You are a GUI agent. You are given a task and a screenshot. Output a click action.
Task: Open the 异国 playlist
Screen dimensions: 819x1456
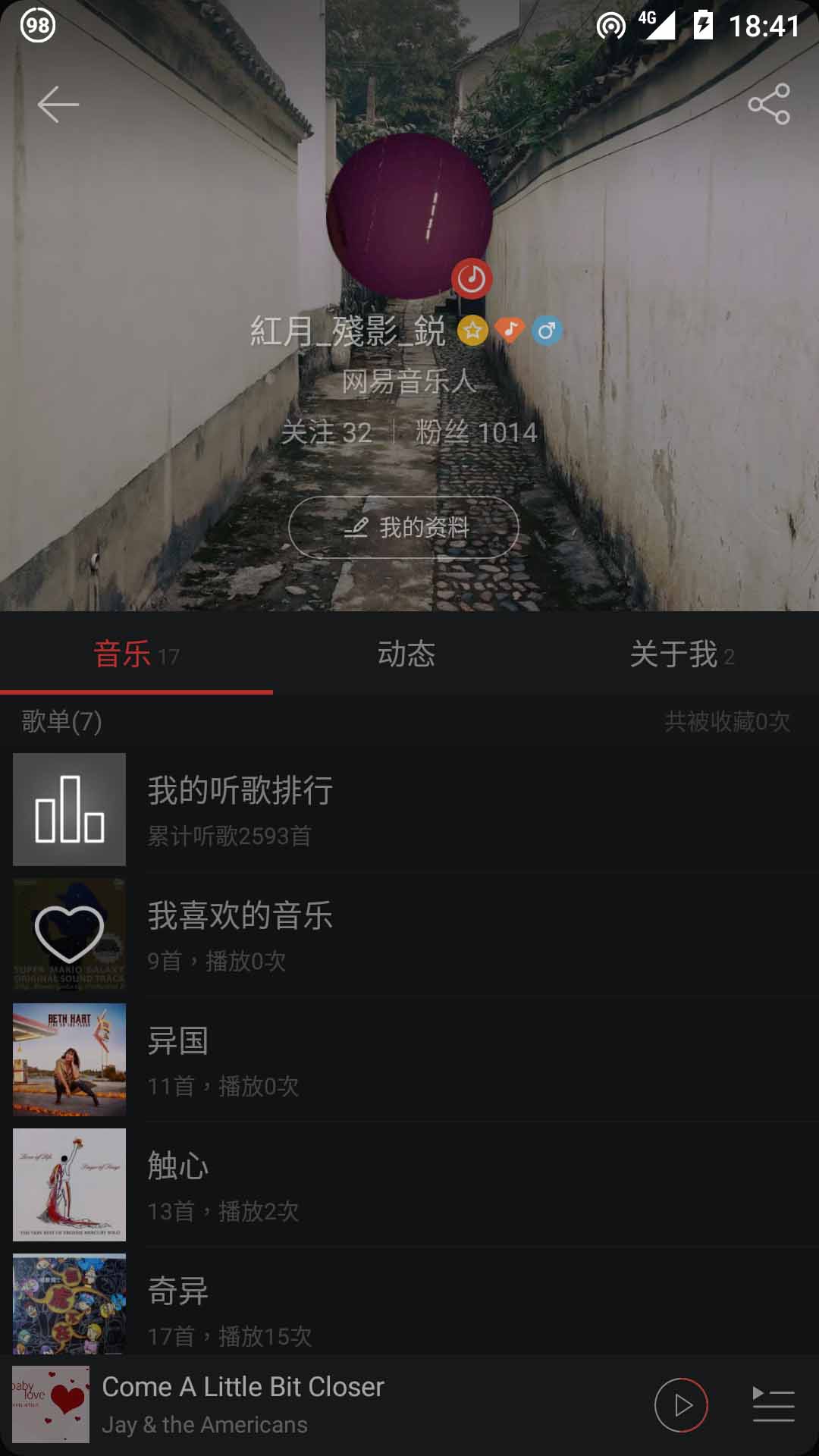pos(409,1059)
